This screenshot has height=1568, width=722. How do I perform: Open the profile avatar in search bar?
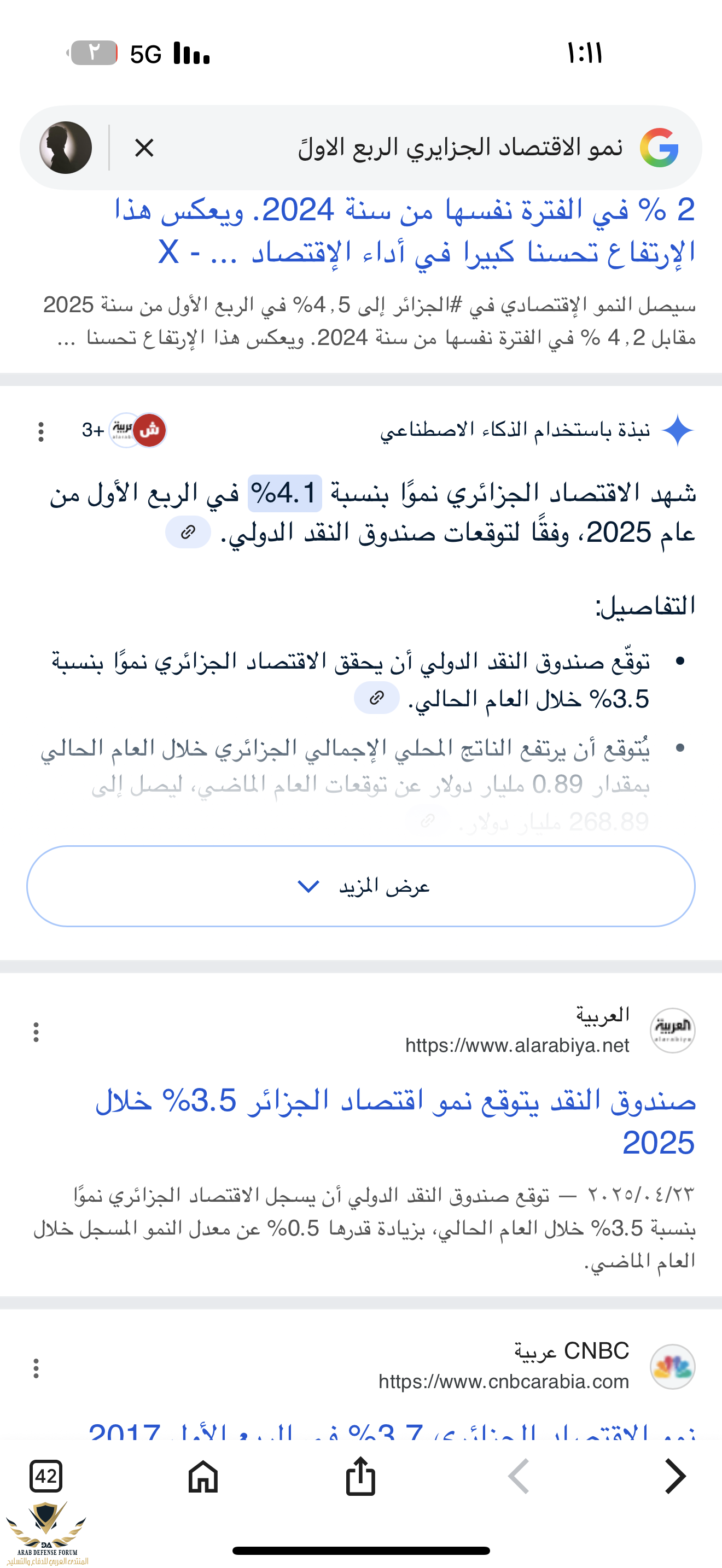pyautogui.click(x=66, y=148)
